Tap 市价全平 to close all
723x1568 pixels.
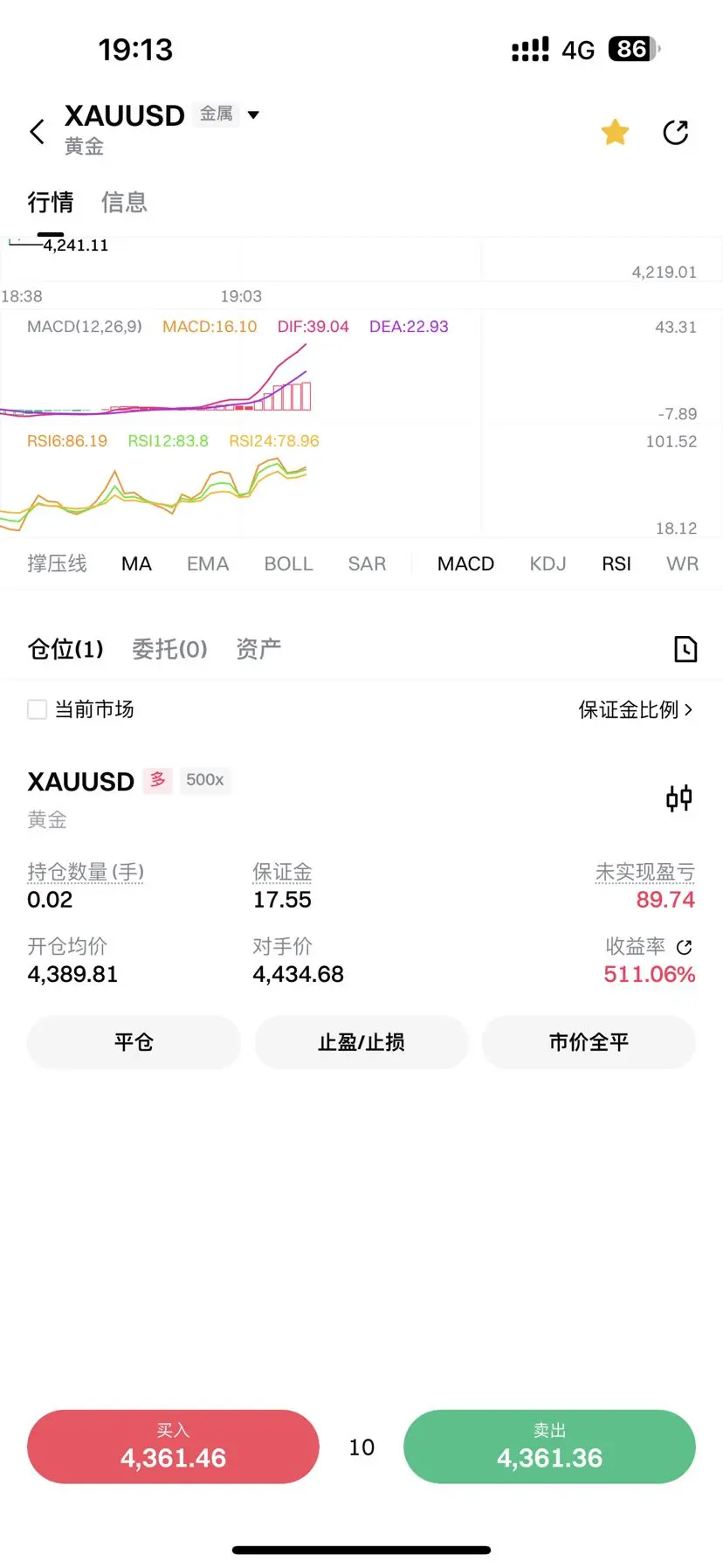pyautogui.click(x=589, y=1042)
